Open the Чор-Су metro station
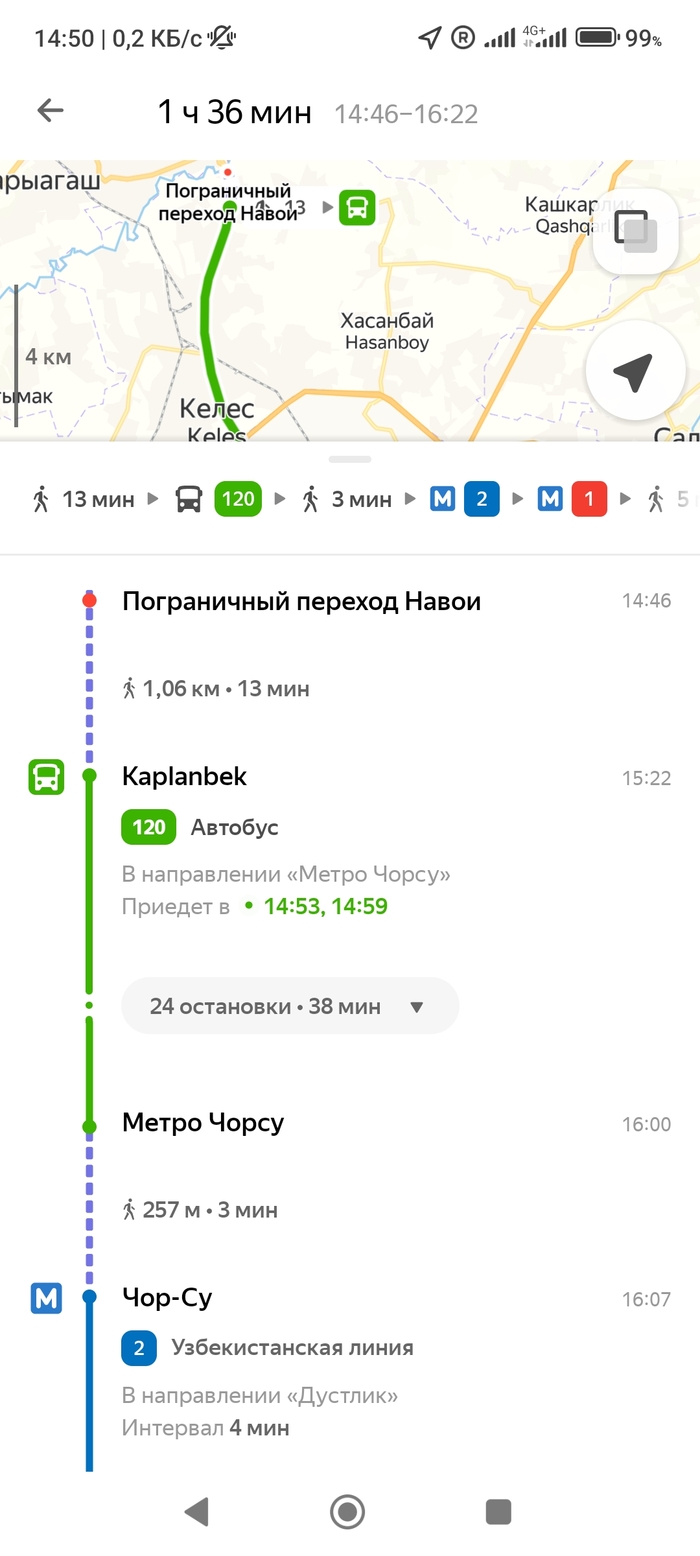The image size is (700, 1556). pyautogui.click(x=167, y=1298)
